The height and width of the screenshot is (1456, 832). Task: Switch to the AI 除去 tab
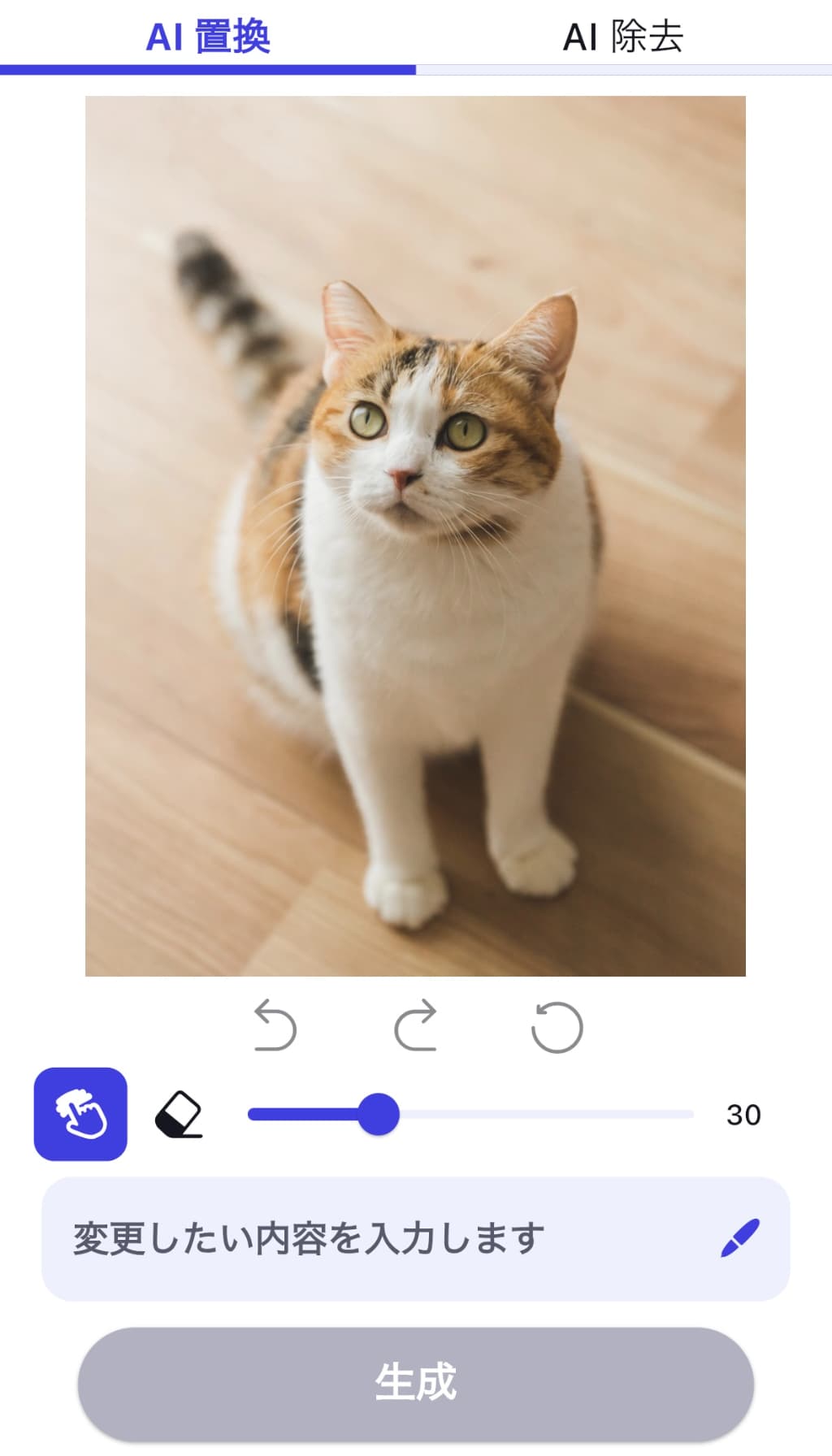[x=623, y=37]
